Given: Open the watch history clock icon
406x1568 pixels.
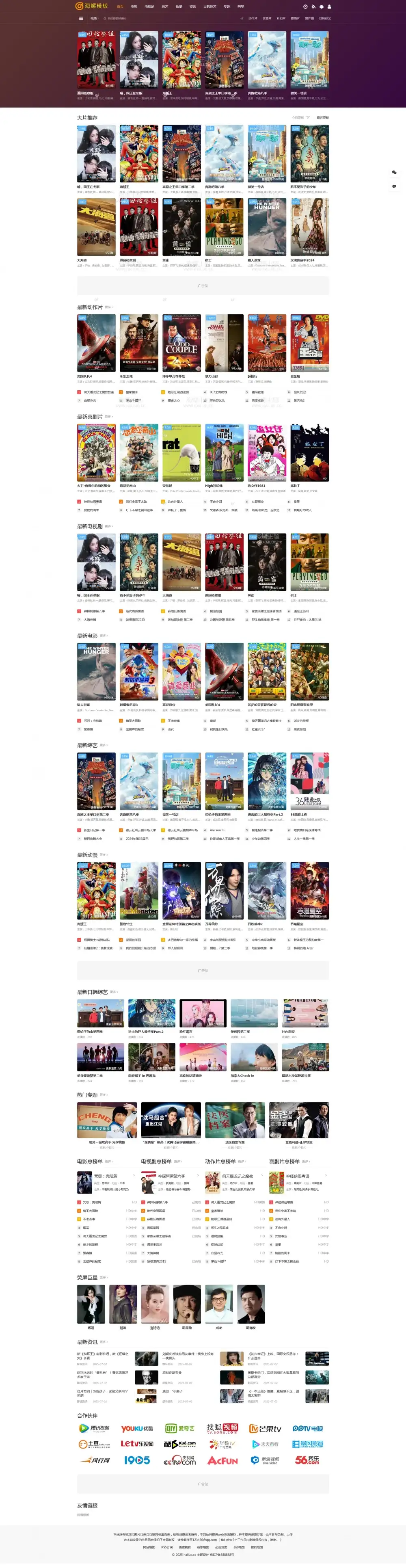Looking at the screenshot, I should coord(306,6).
